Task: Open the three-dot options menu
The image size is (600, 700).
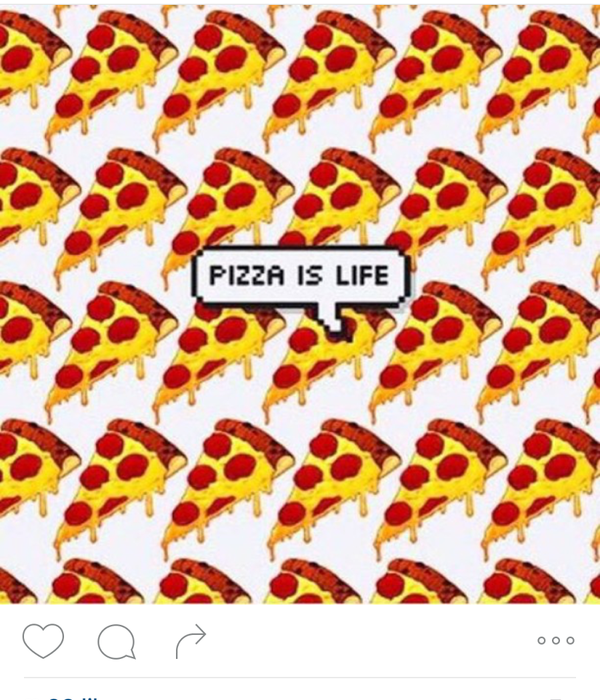Action: (555, 641)
